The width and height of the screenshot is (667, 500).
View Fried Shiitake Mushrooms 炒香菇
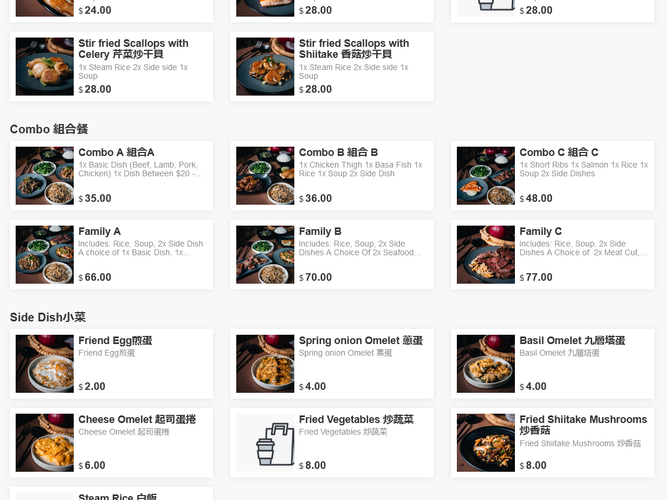(x=552, y=442)
